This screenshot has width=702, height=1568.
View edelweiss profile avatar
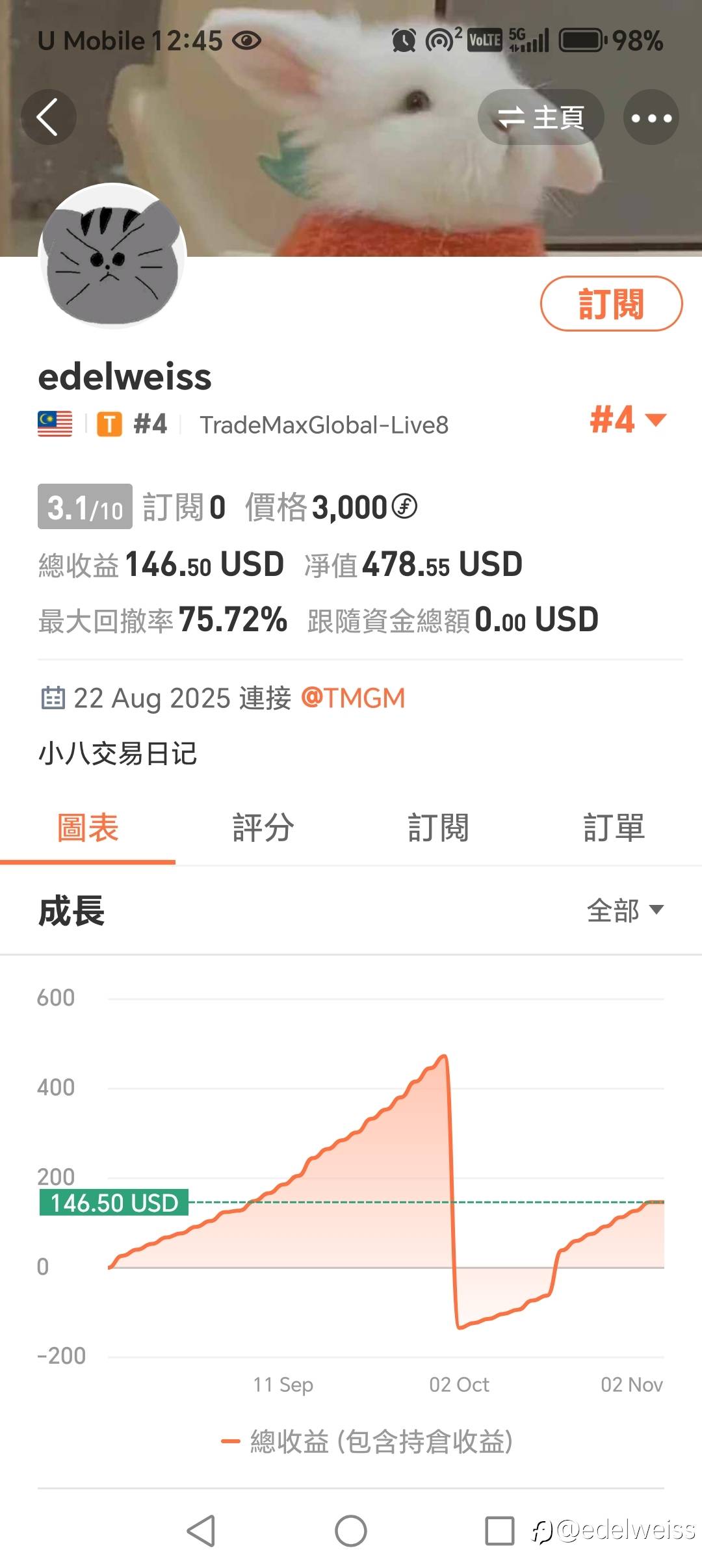click(x=112, y=255)
